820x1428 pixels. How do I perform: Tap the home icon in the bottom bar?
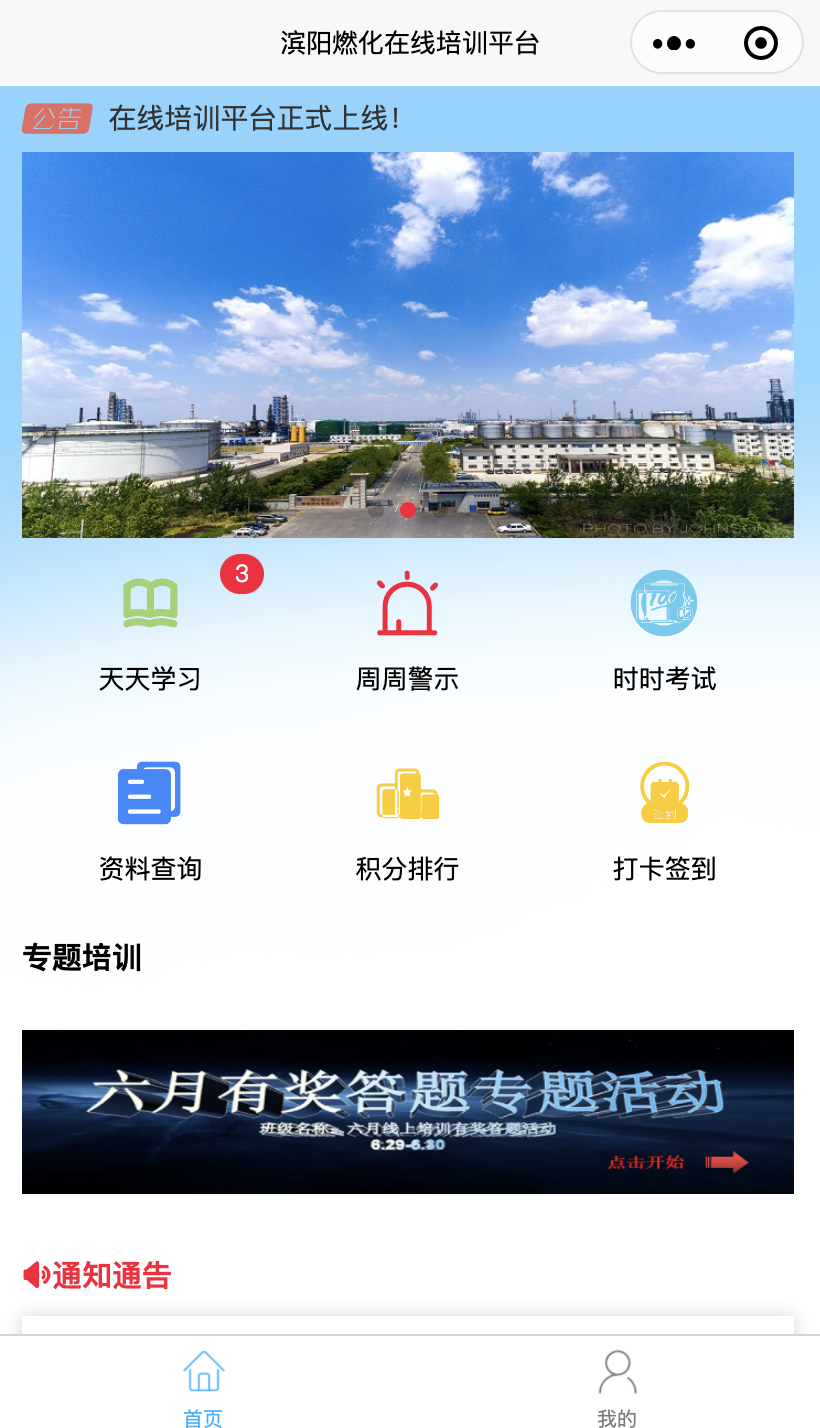click(203, 1371)
